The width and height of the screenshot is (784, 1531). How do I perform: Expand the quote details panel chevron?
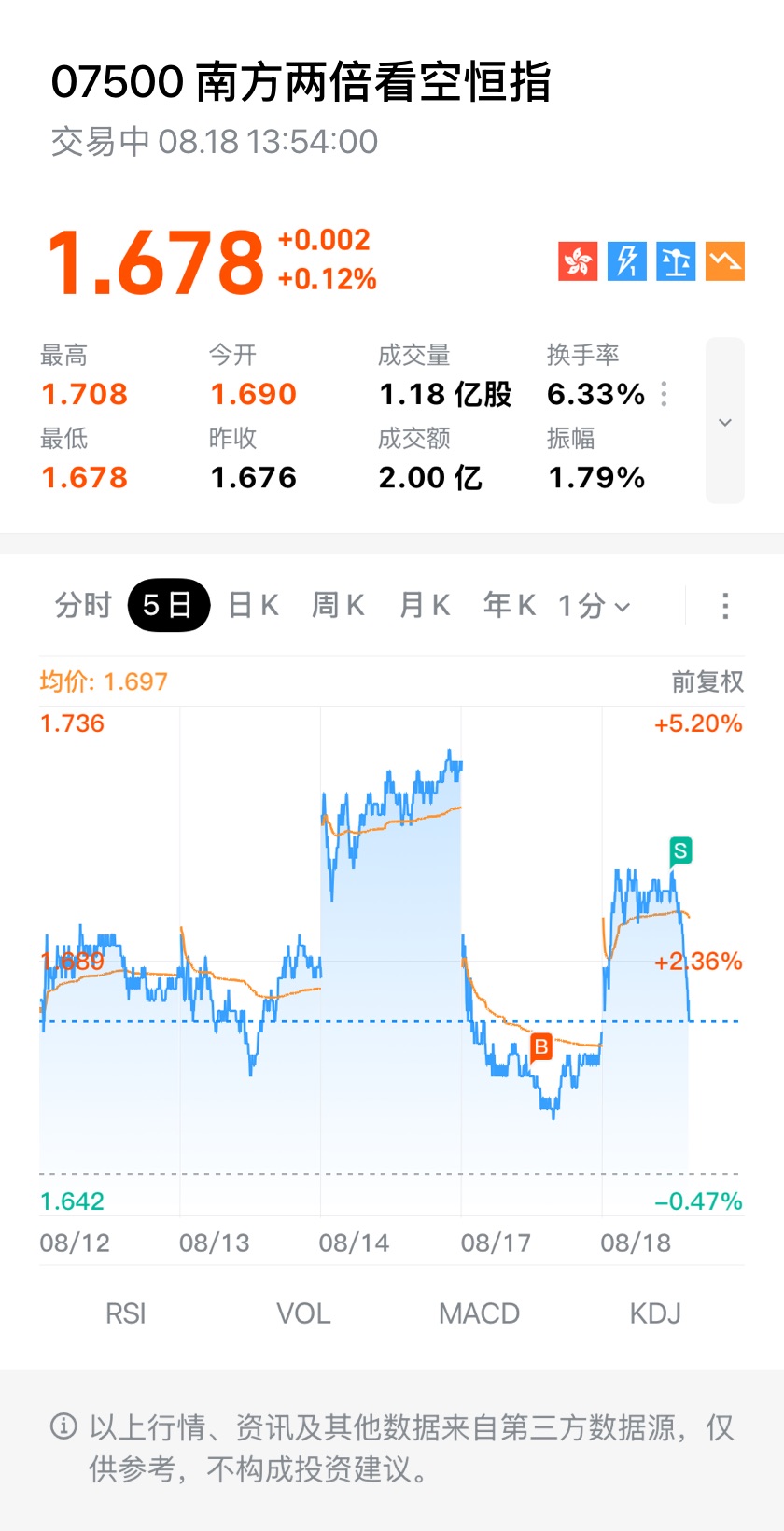click(725, 421)
